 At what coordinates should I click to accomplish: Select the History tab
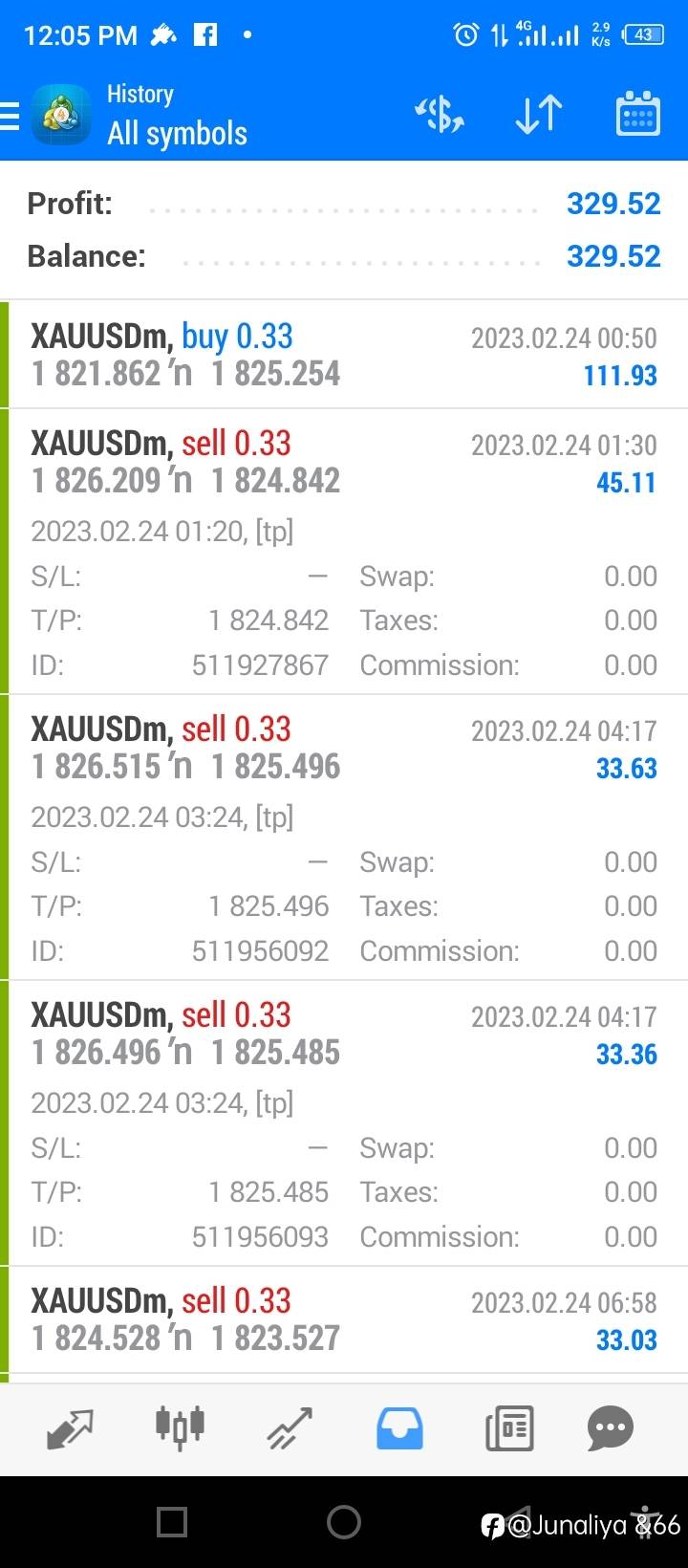click(x=399, y=1429)
